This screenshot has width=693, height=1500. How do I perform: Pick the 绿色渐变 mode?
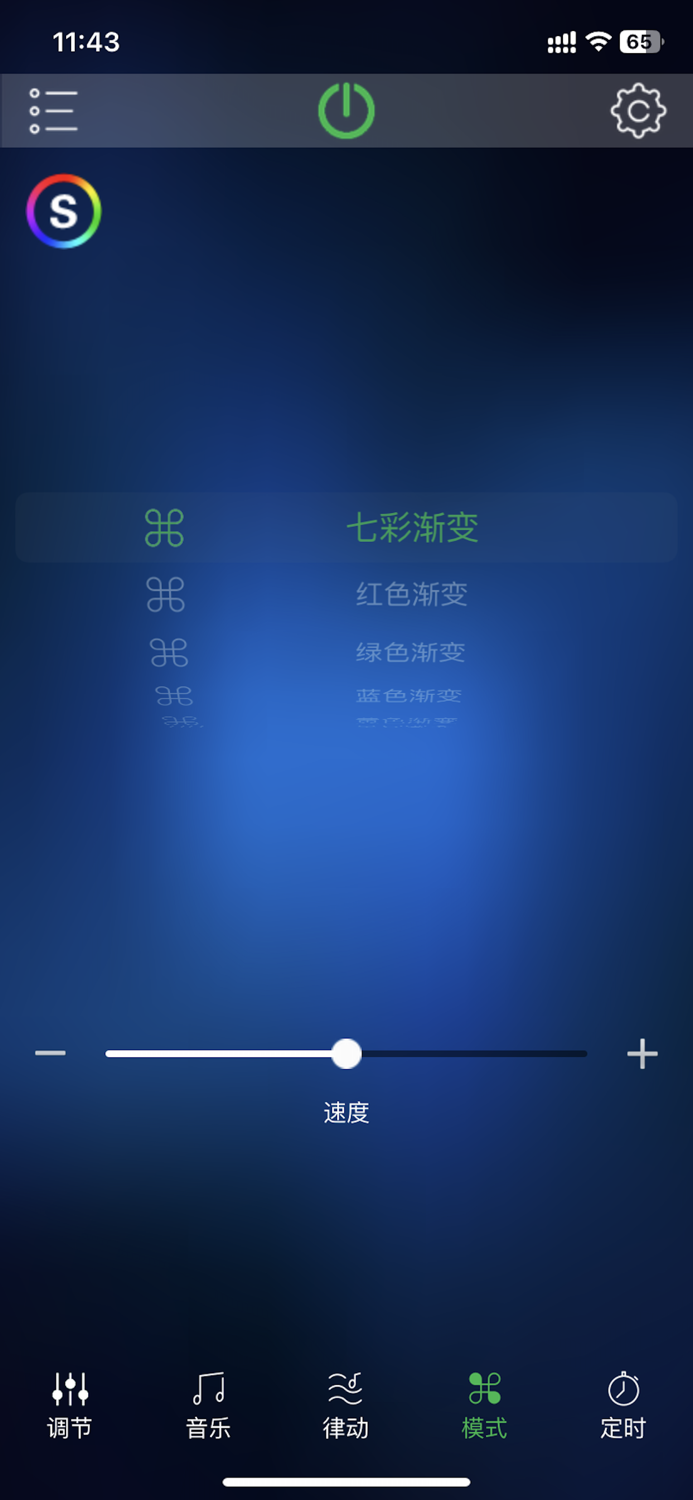coord(410,653)
